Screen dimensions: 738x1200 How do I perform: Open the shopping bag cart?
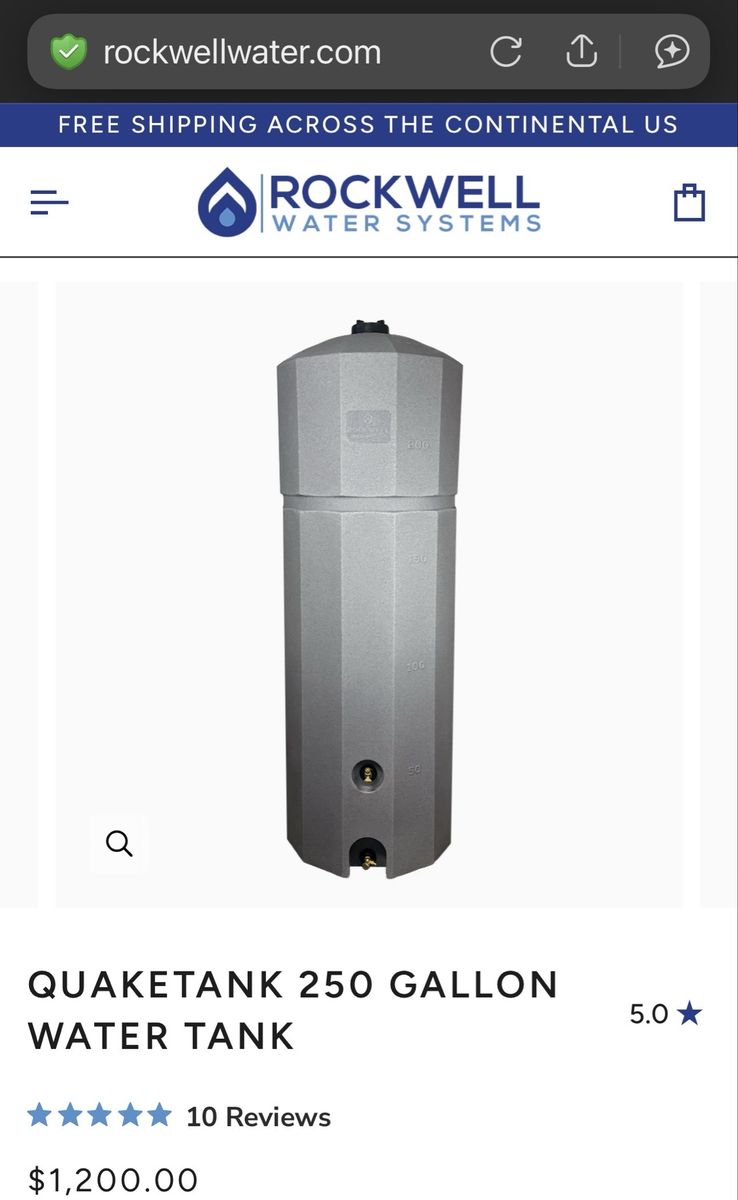coord(689,202)
